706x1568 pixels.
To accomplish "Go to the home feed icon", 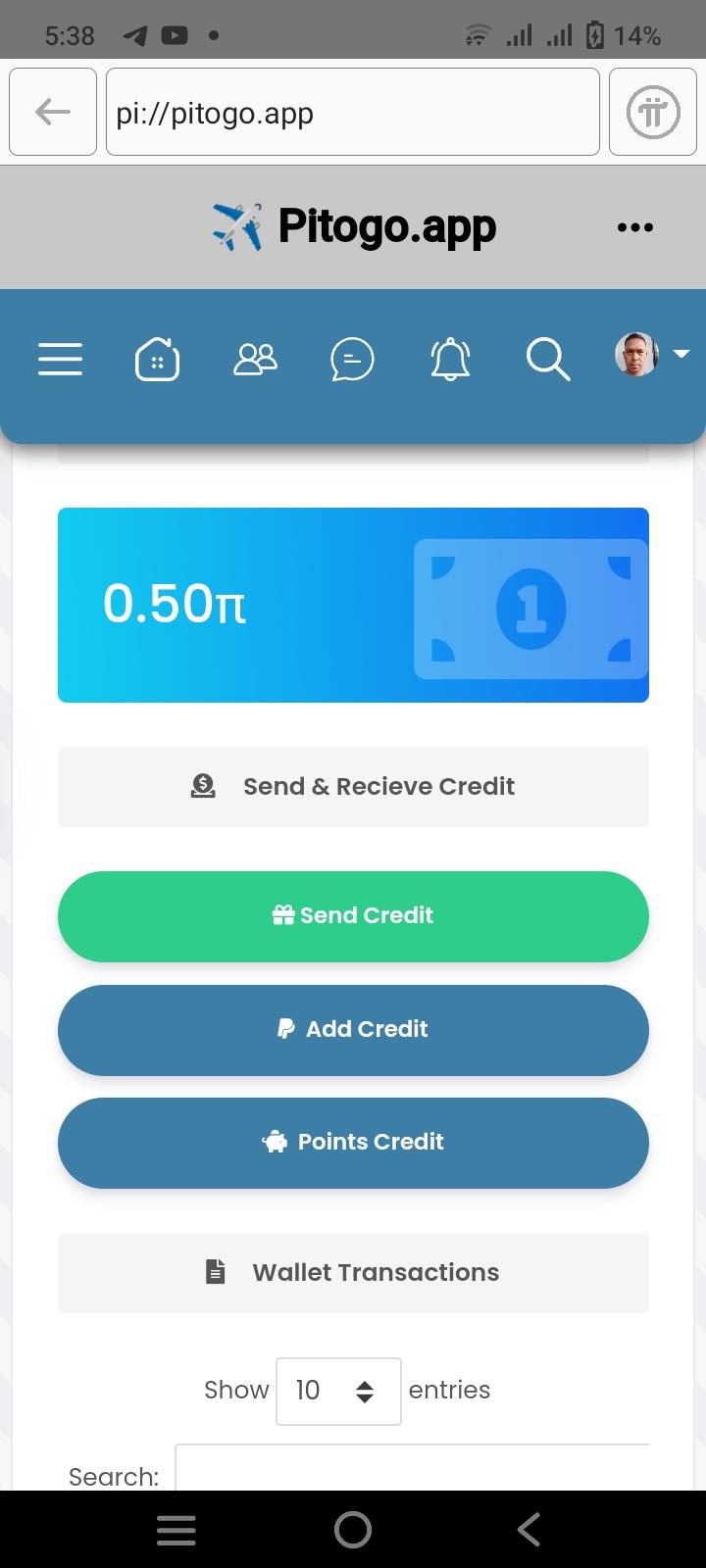I will [157, 360].
